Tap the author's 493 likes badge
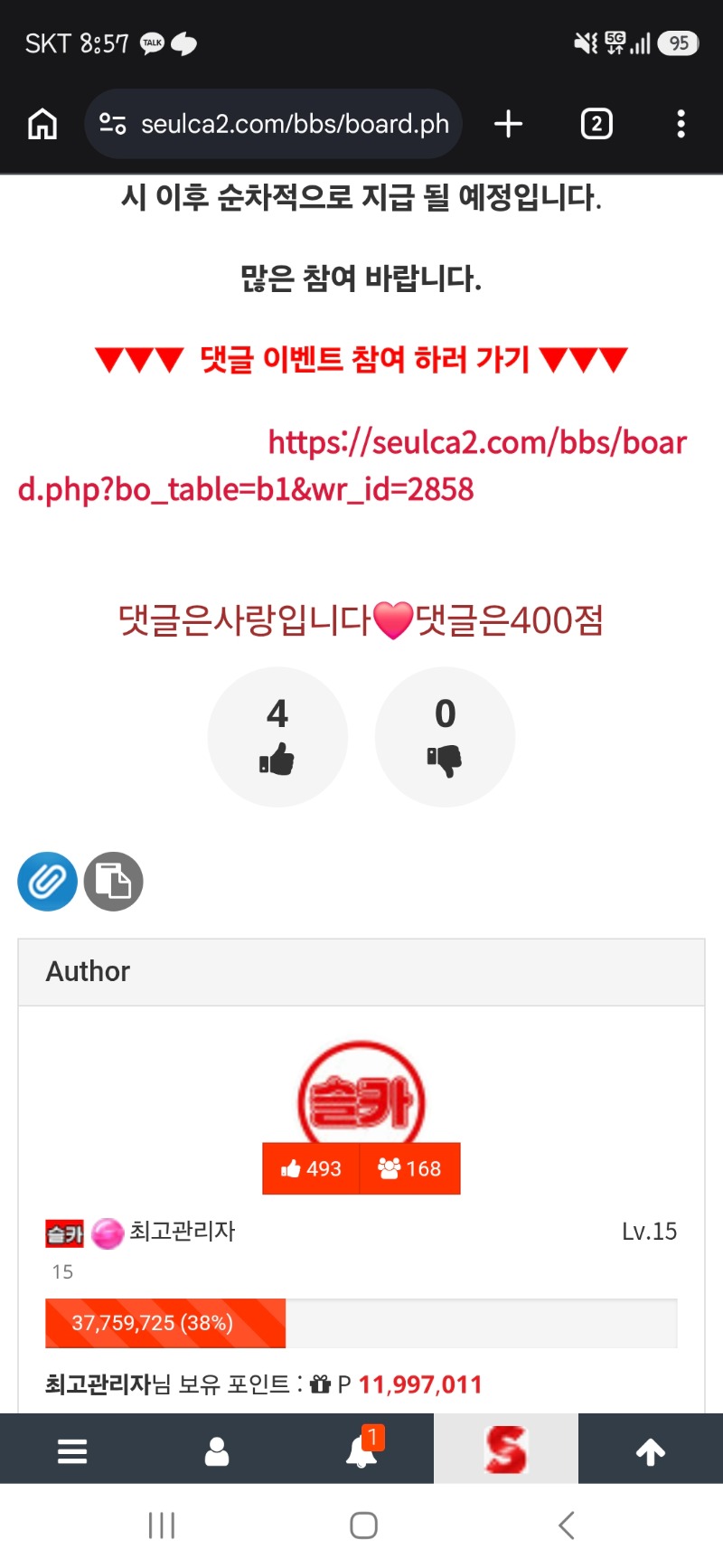This screenshot has height=1568, width=723. point(311,1168)
